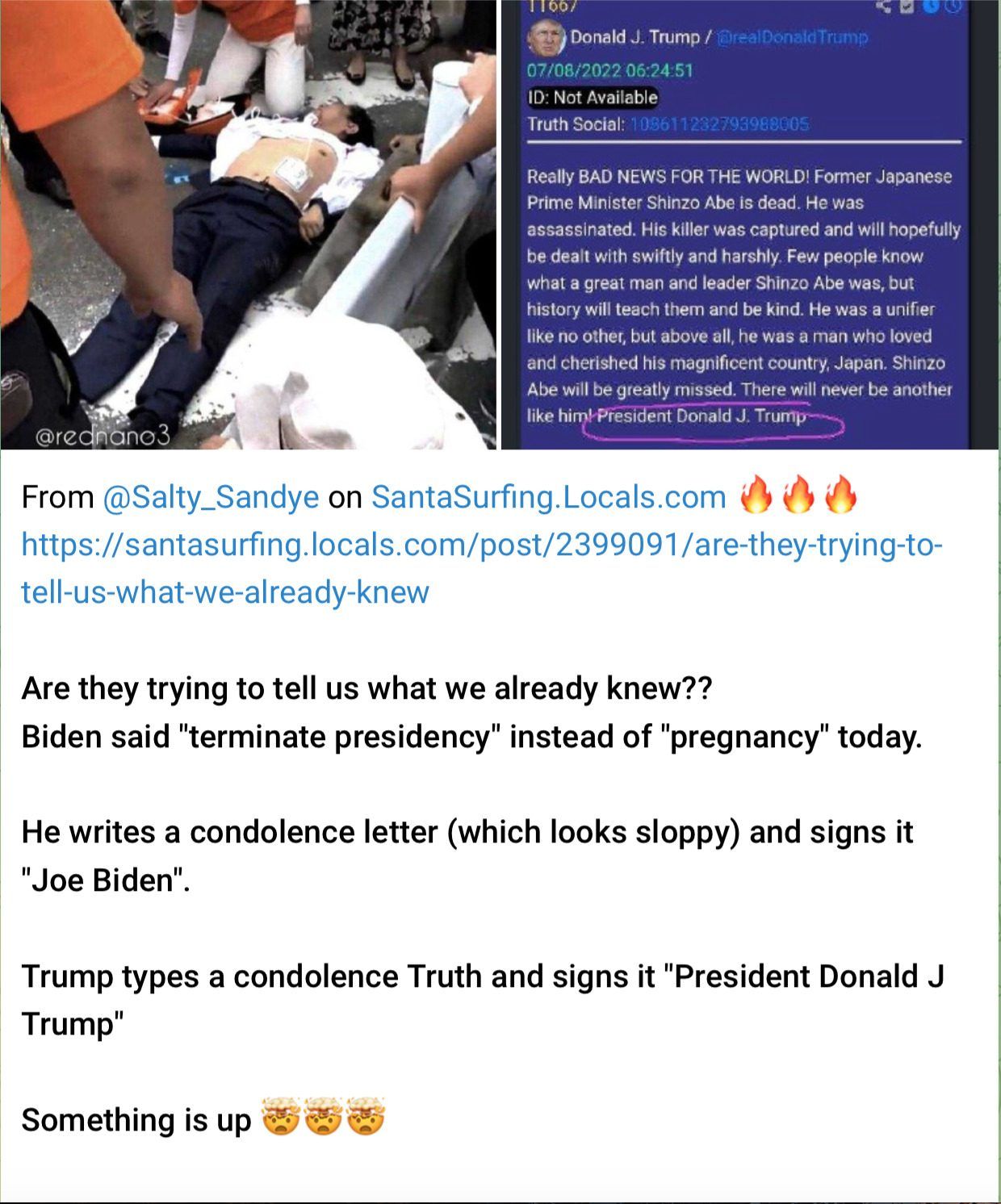The width and height of the screenshot is (1001, 1204).
Task: Open the Trump Truth Social post image
Action: pos(749,224)
